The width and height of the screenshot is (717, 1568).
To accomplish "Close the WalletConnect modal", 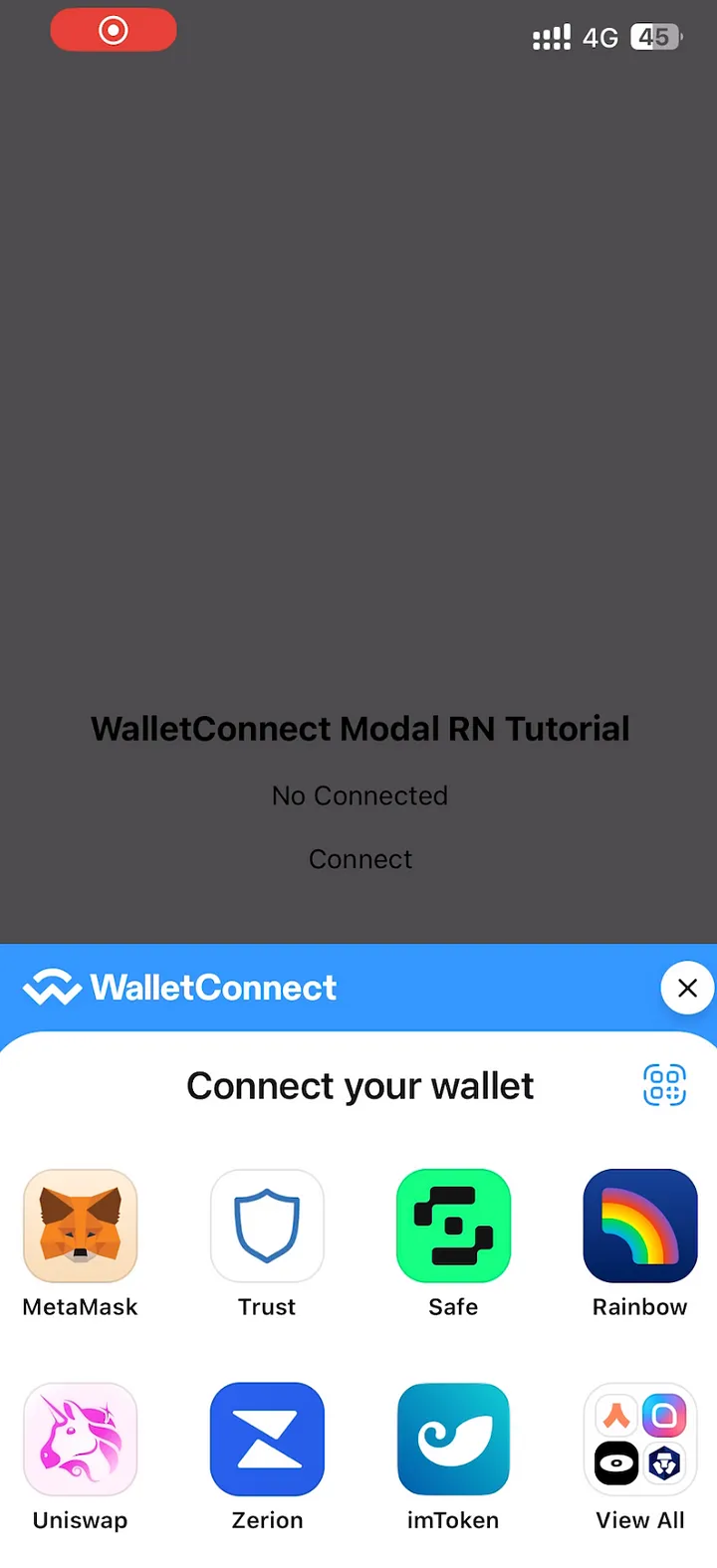I will point(687,988).
